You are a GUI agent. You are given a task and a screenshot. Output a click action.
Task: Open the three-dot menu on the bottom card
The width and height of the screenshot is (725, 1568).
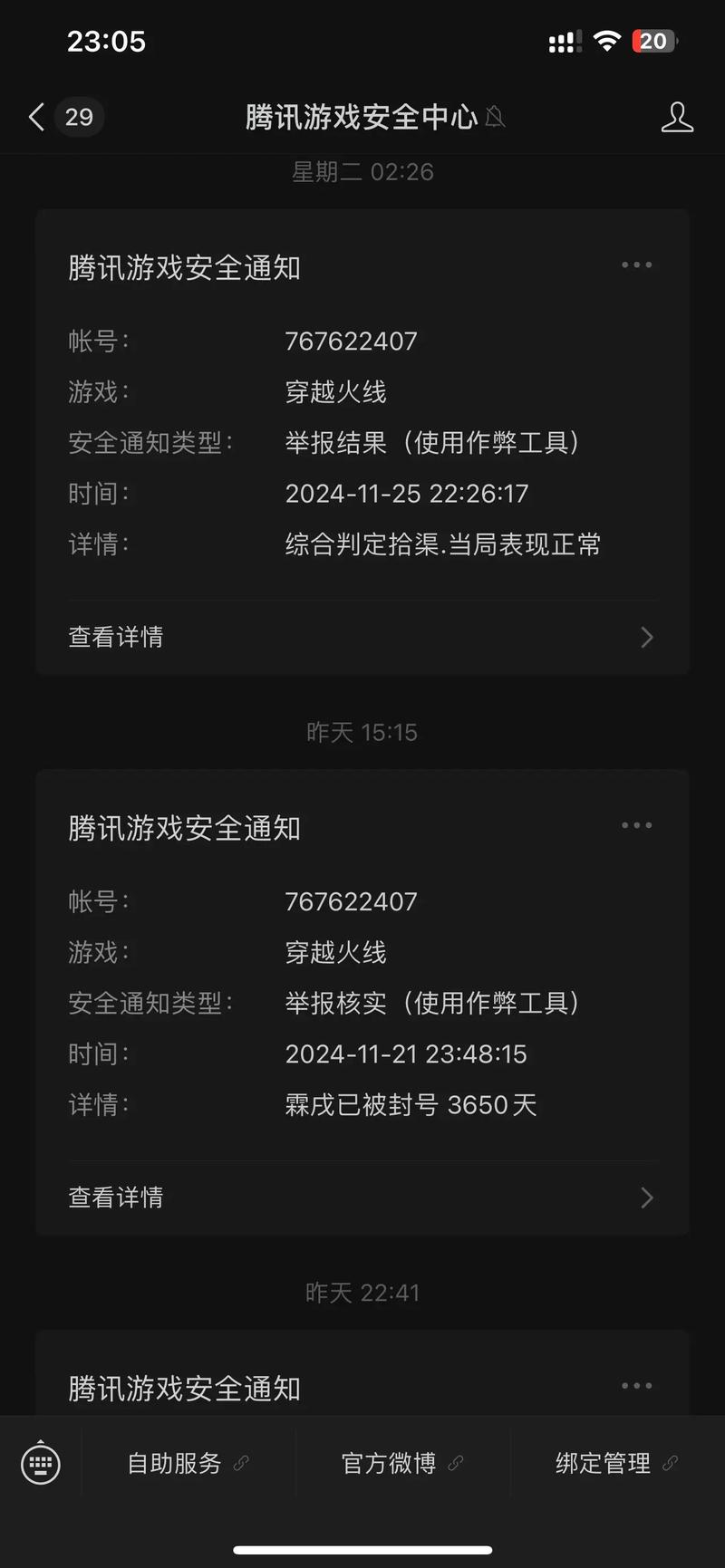tap(636, 1386)
